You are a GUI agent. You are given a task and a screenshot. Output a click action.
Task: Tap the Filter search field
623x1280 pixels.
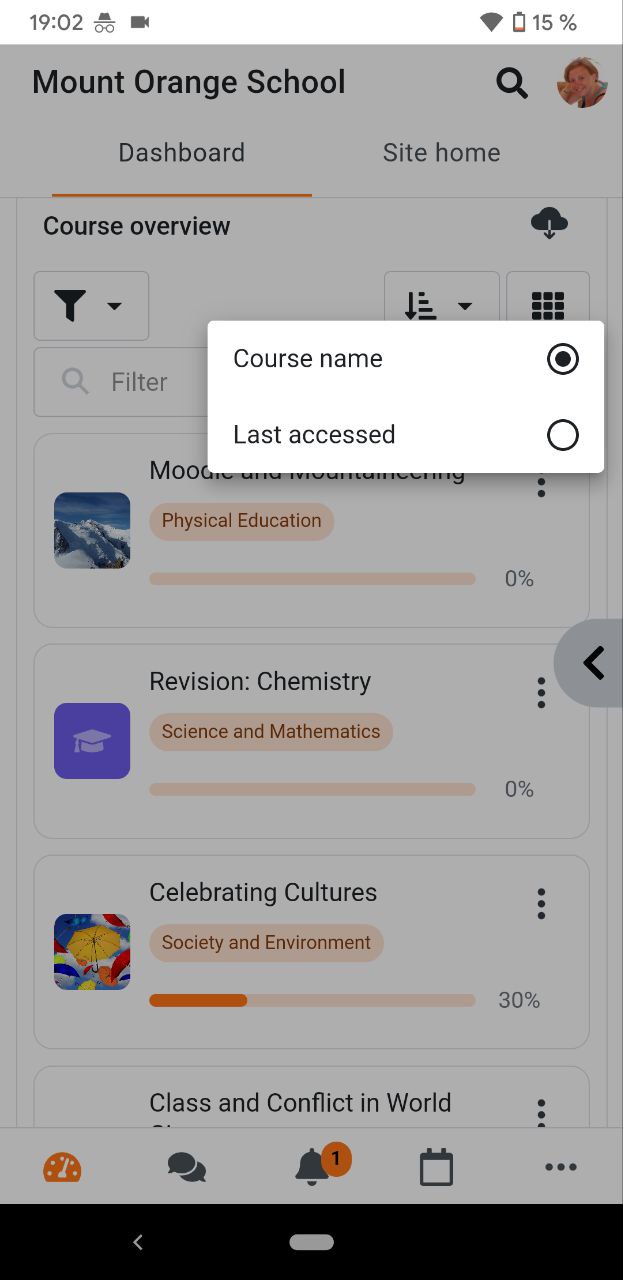point(120,382)
